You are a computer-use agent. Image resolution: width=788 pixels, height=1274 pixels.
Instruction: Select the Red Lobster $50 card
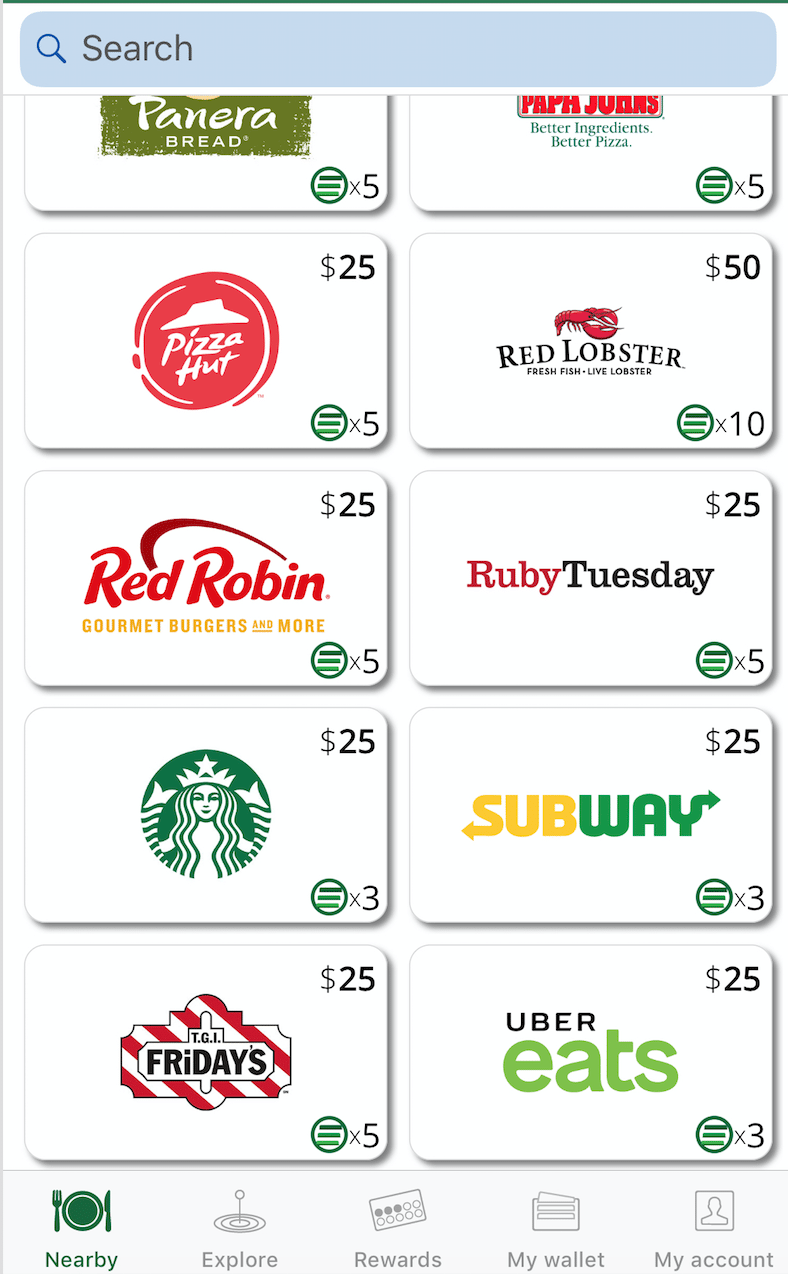591,341
